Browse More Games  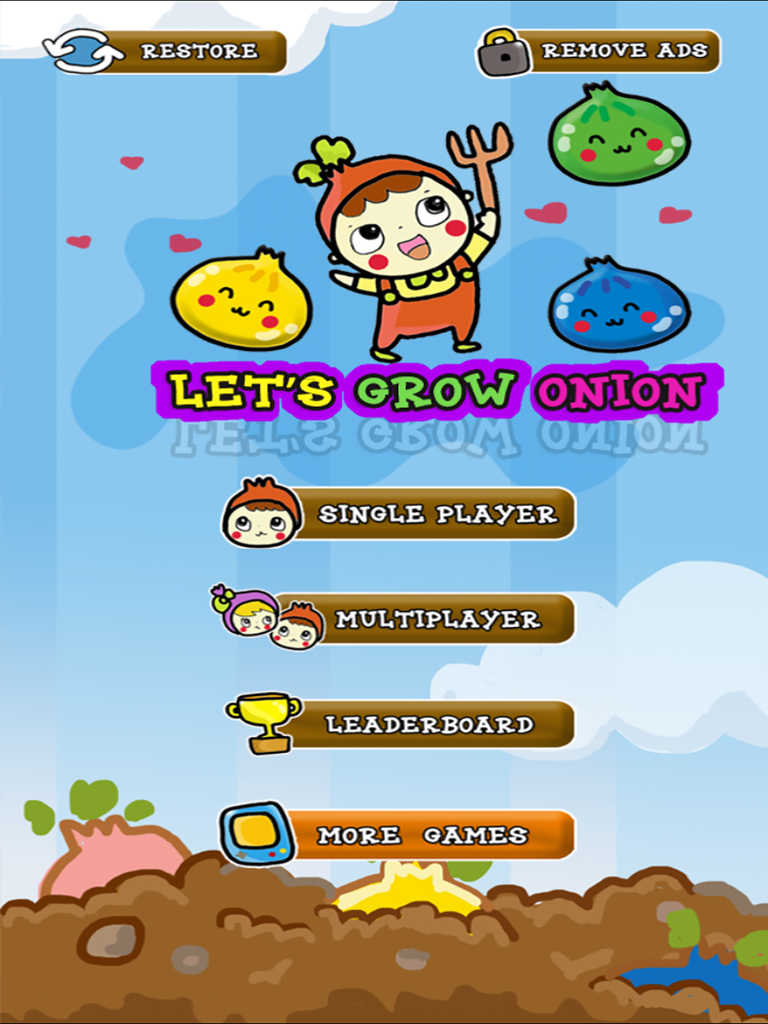430,832
